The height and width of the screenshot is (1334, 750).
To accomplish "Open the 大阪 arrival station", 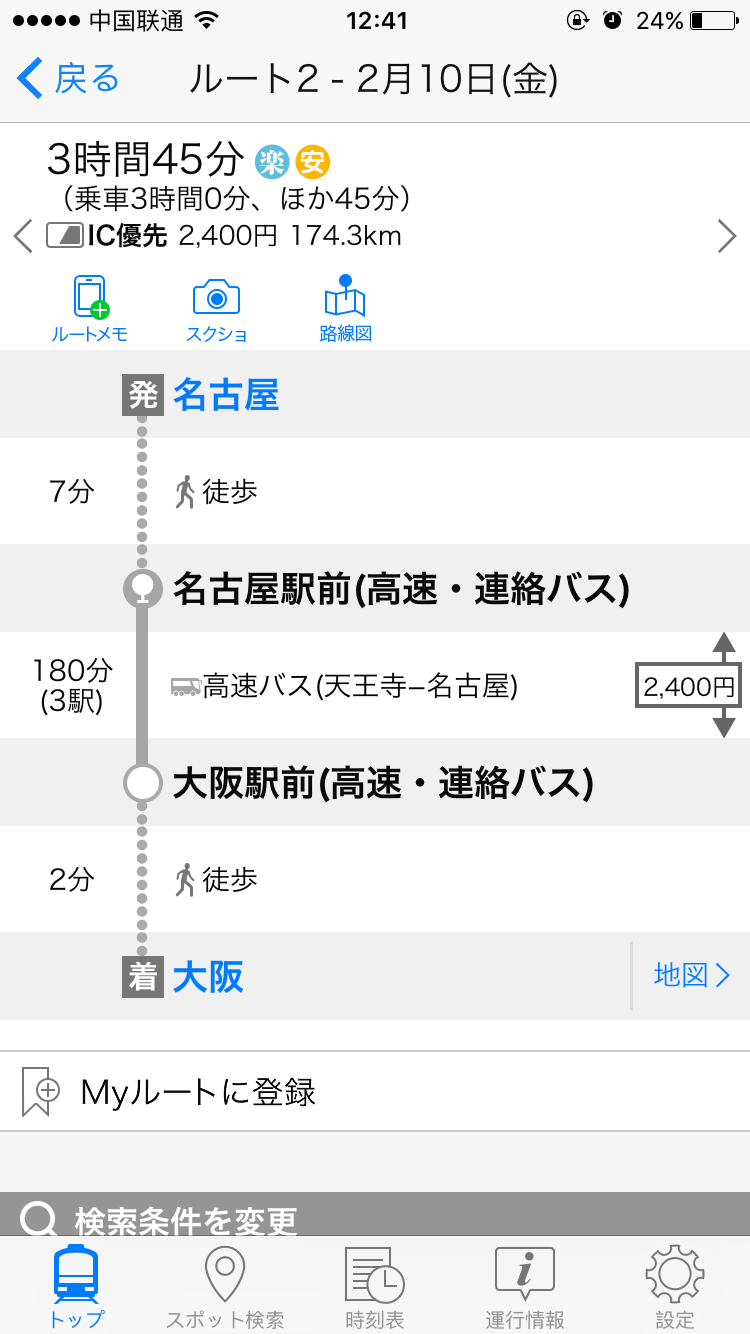I will 208,977.
